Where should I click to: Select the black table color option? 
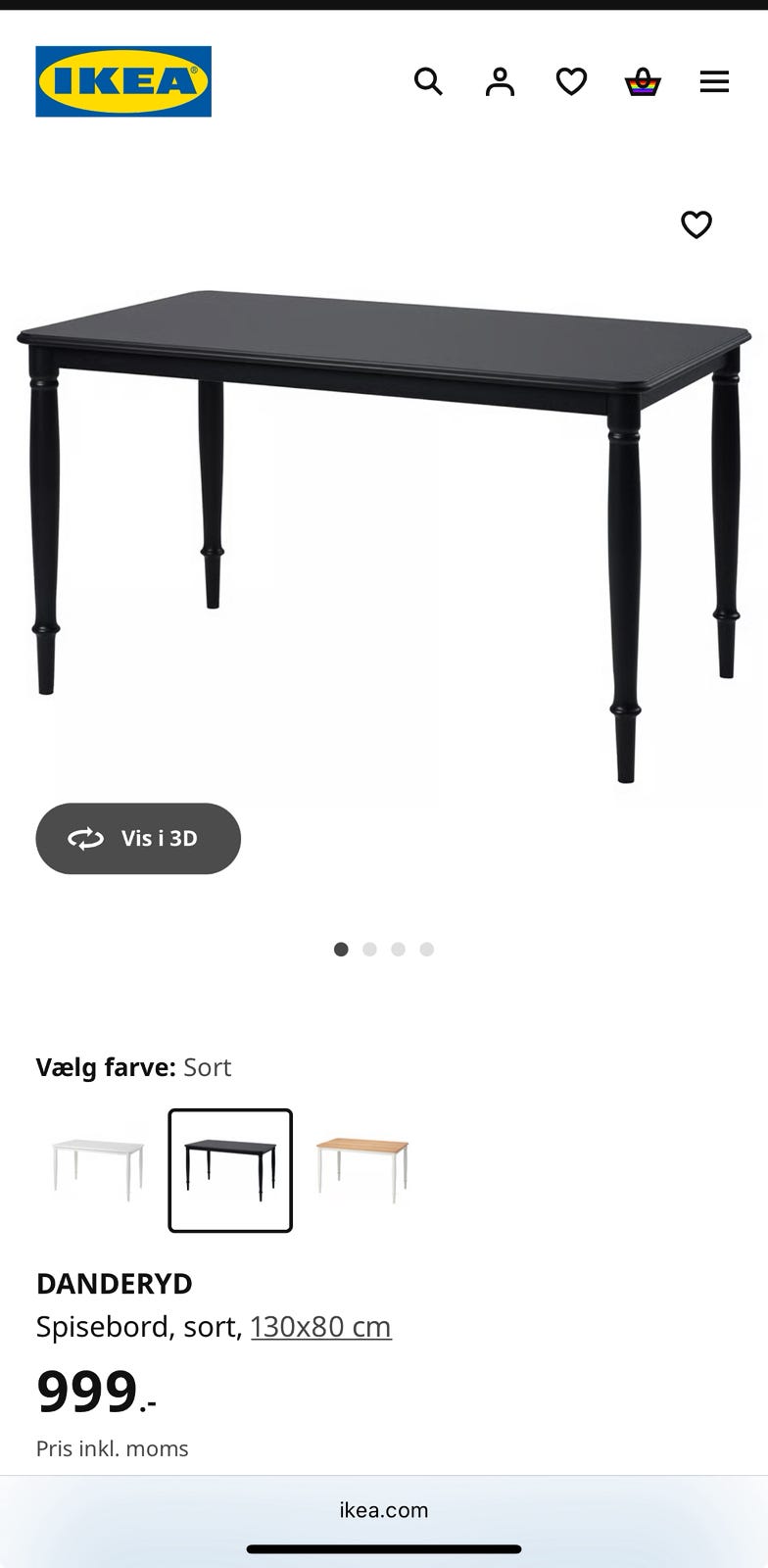pyautogui.click(x=230, y=1170)
